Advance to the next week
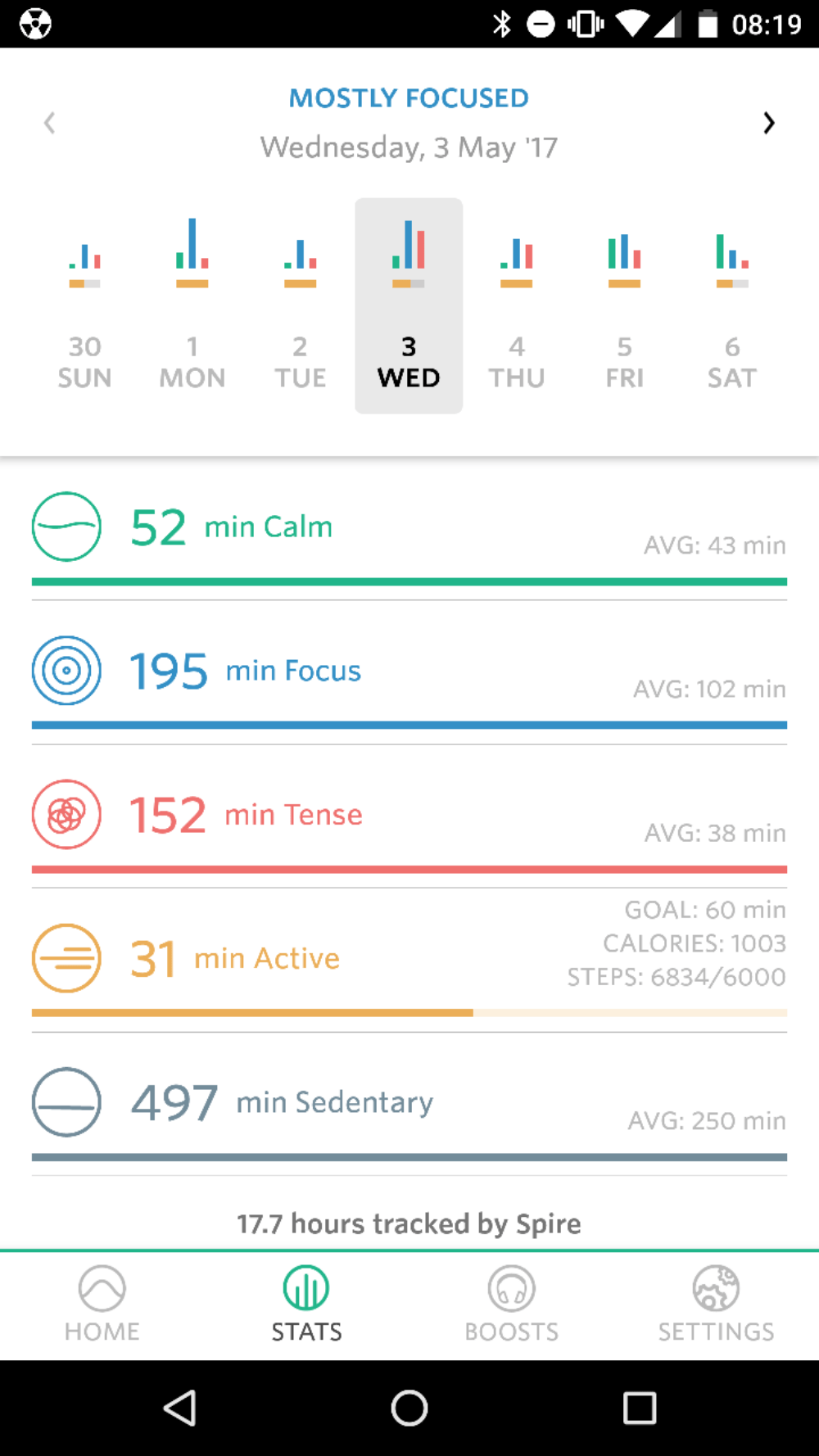Viewport: 819px width, 1456px height. [x=768, y=123]
